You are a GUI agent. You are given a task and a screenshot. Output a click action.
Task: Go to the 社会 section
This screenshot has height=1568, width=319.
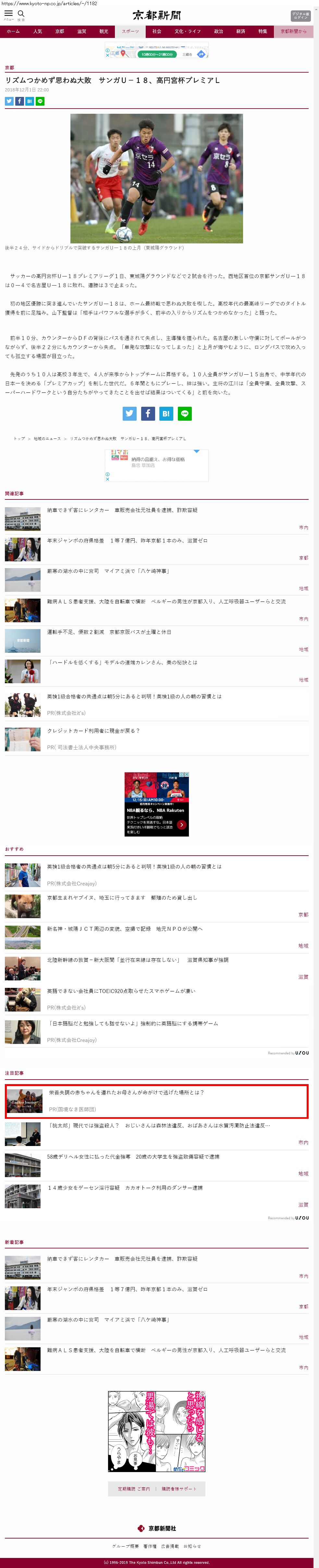point(157,31)
